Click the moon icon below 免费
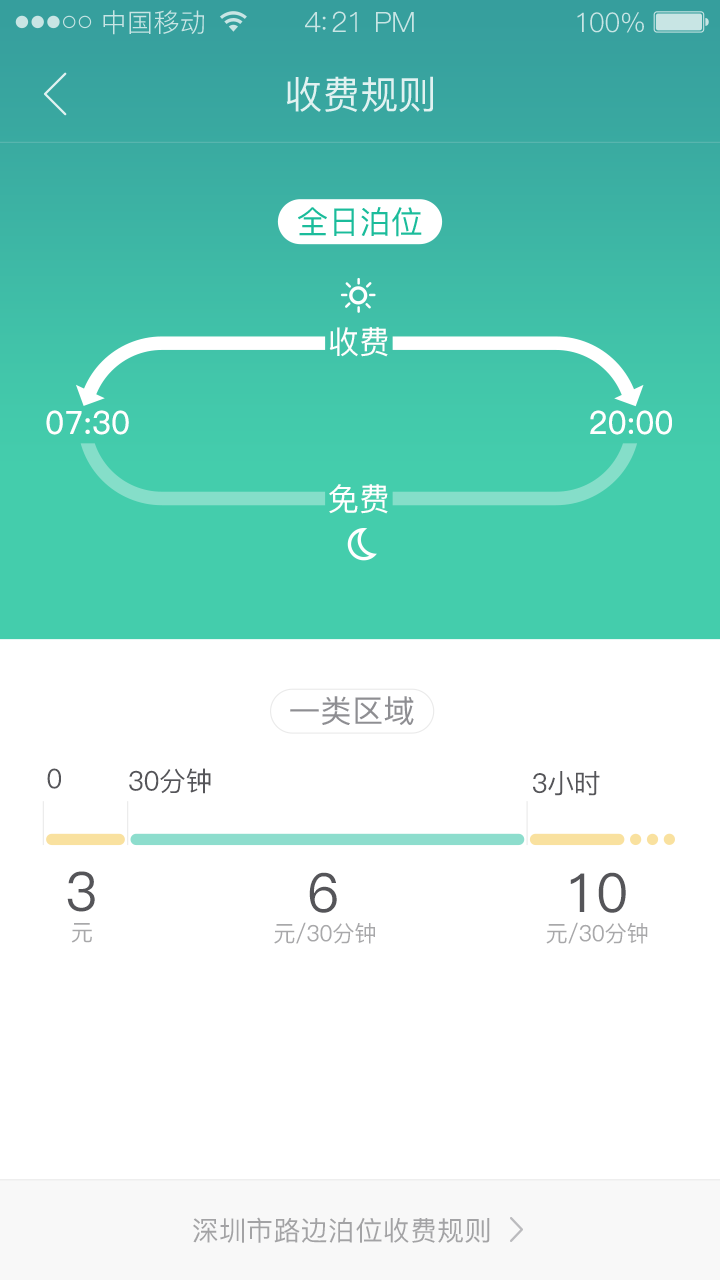The width and height of the screenshot is (720, 1280). tap(360, 545)
